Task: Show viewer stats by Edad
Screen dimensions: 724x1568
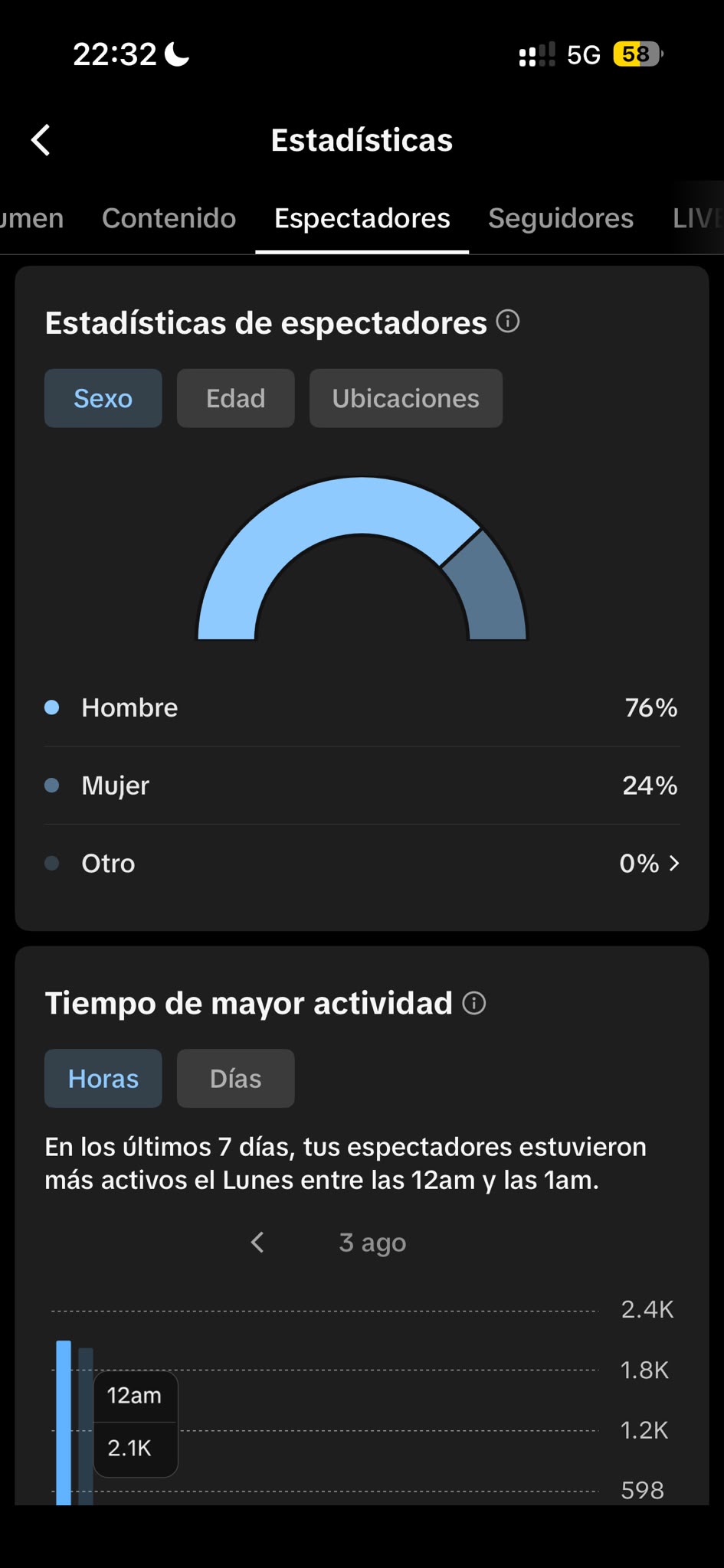Action: (x=236, y=398)
